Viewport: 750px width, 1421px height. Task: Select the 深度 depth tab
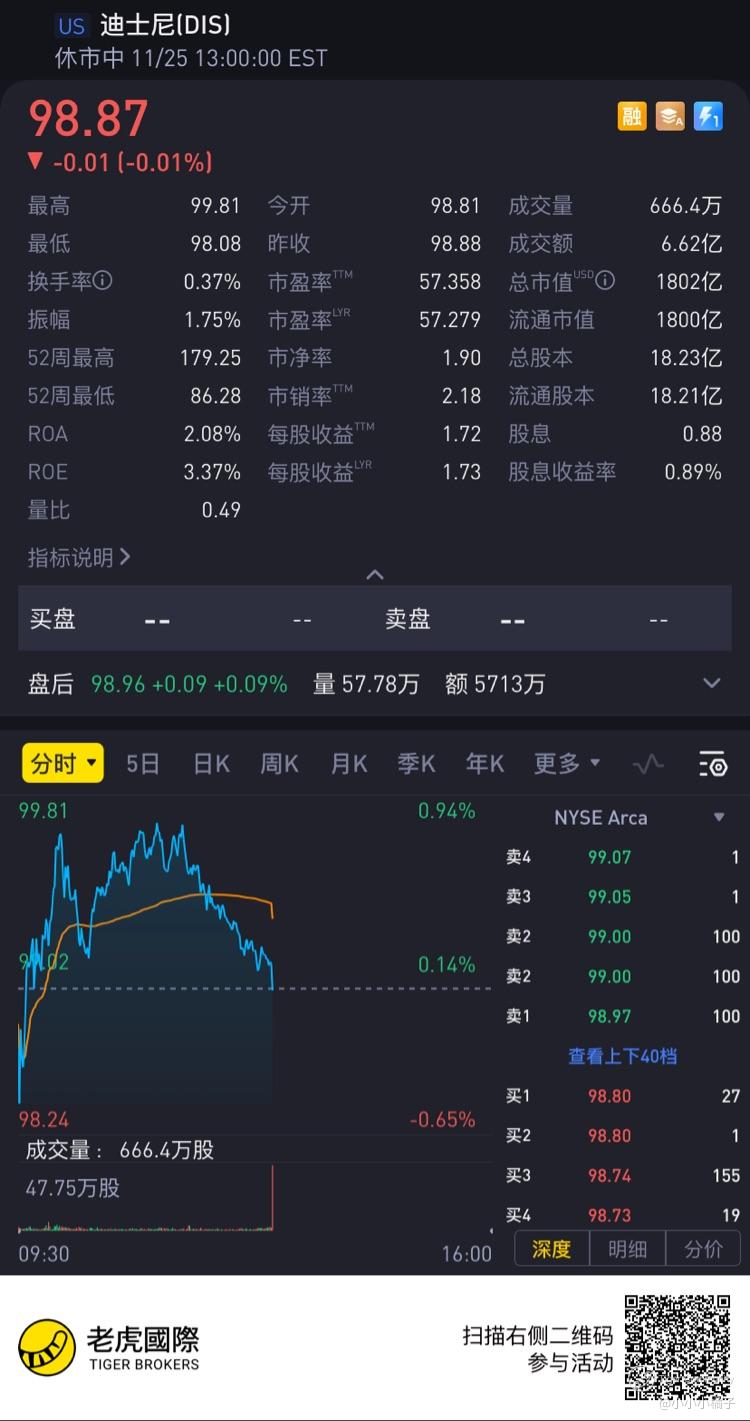pyautogui.click(x=551, y=1249)
